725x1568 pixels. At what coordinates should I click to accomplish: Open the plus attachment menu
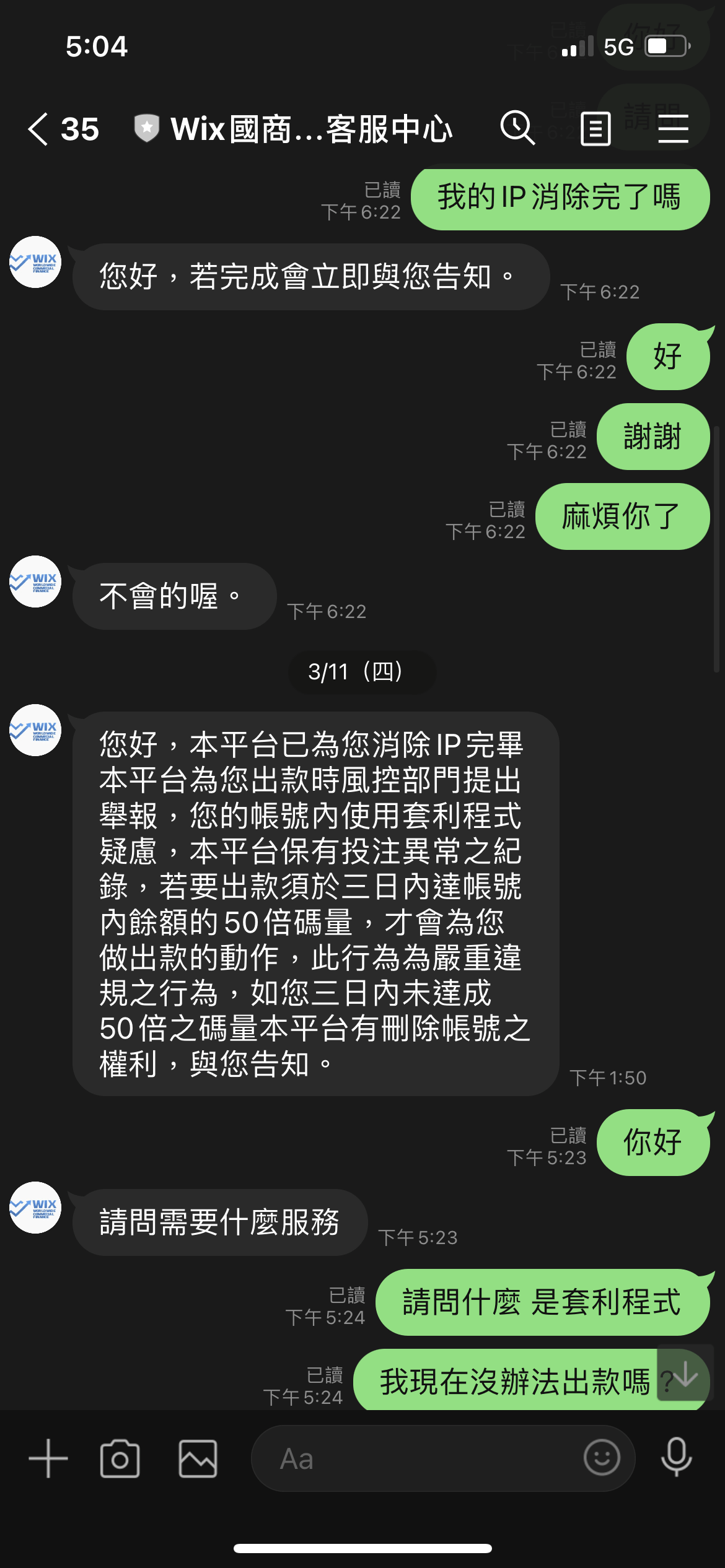(x=48, y=1458)
